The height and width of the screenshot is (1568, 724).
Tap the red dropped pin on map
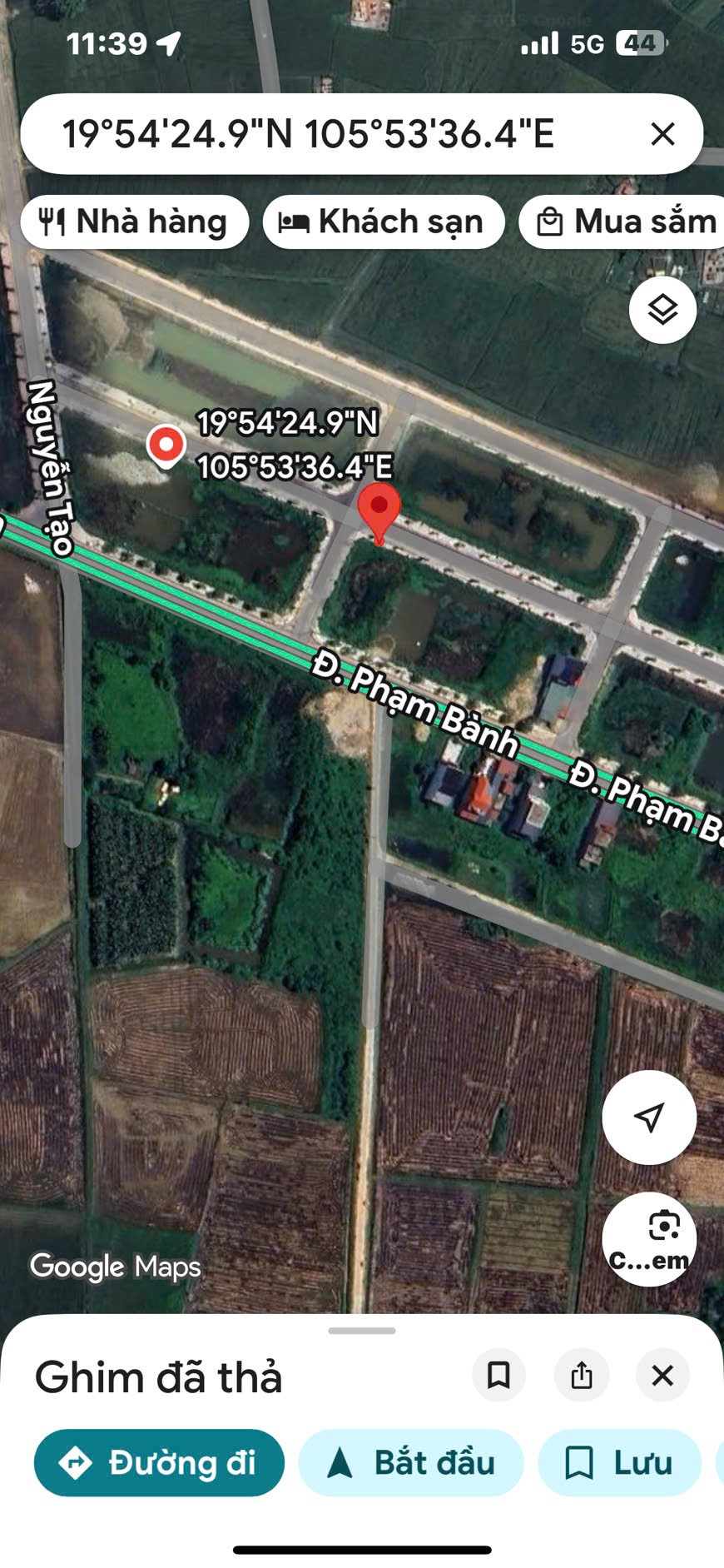coord(379,511)
